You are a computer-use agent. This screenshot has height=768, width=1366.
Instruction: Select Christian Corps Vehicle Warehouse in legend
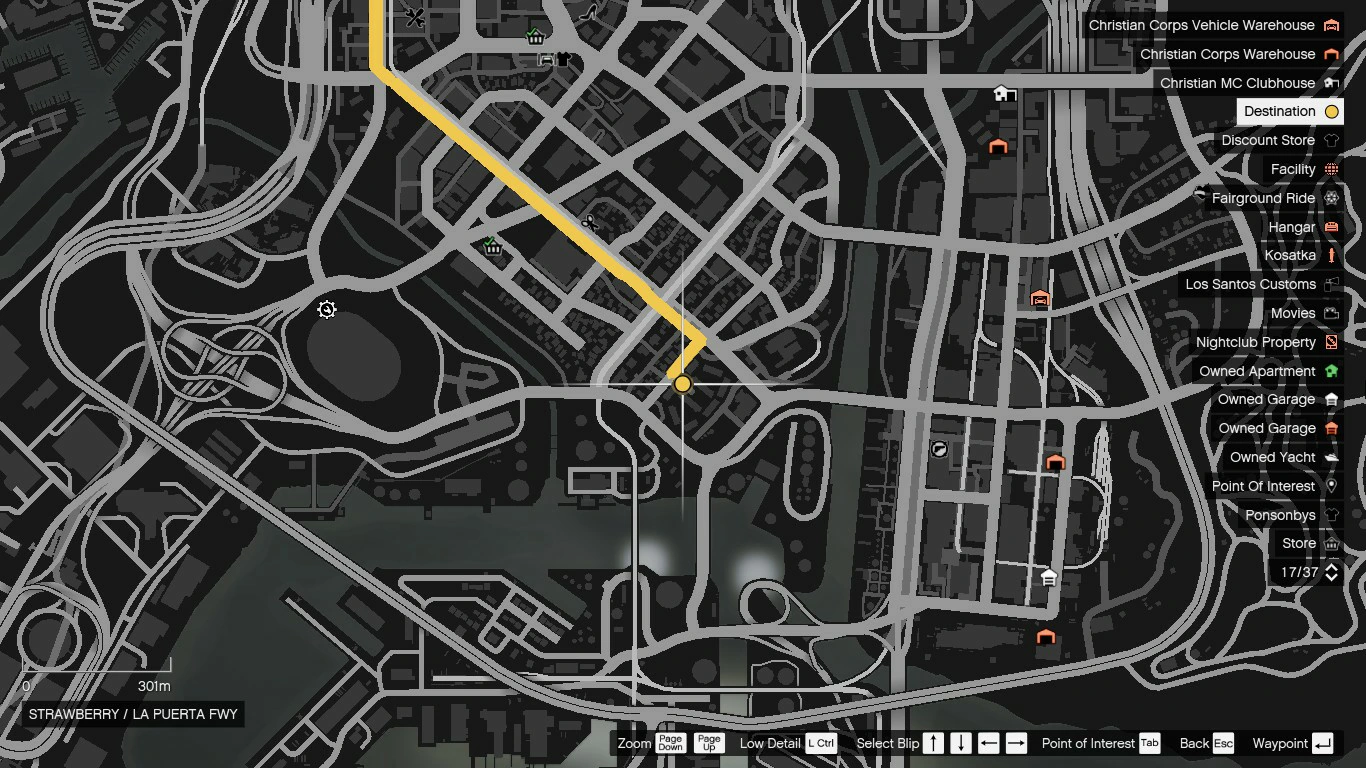[1213, 25]
